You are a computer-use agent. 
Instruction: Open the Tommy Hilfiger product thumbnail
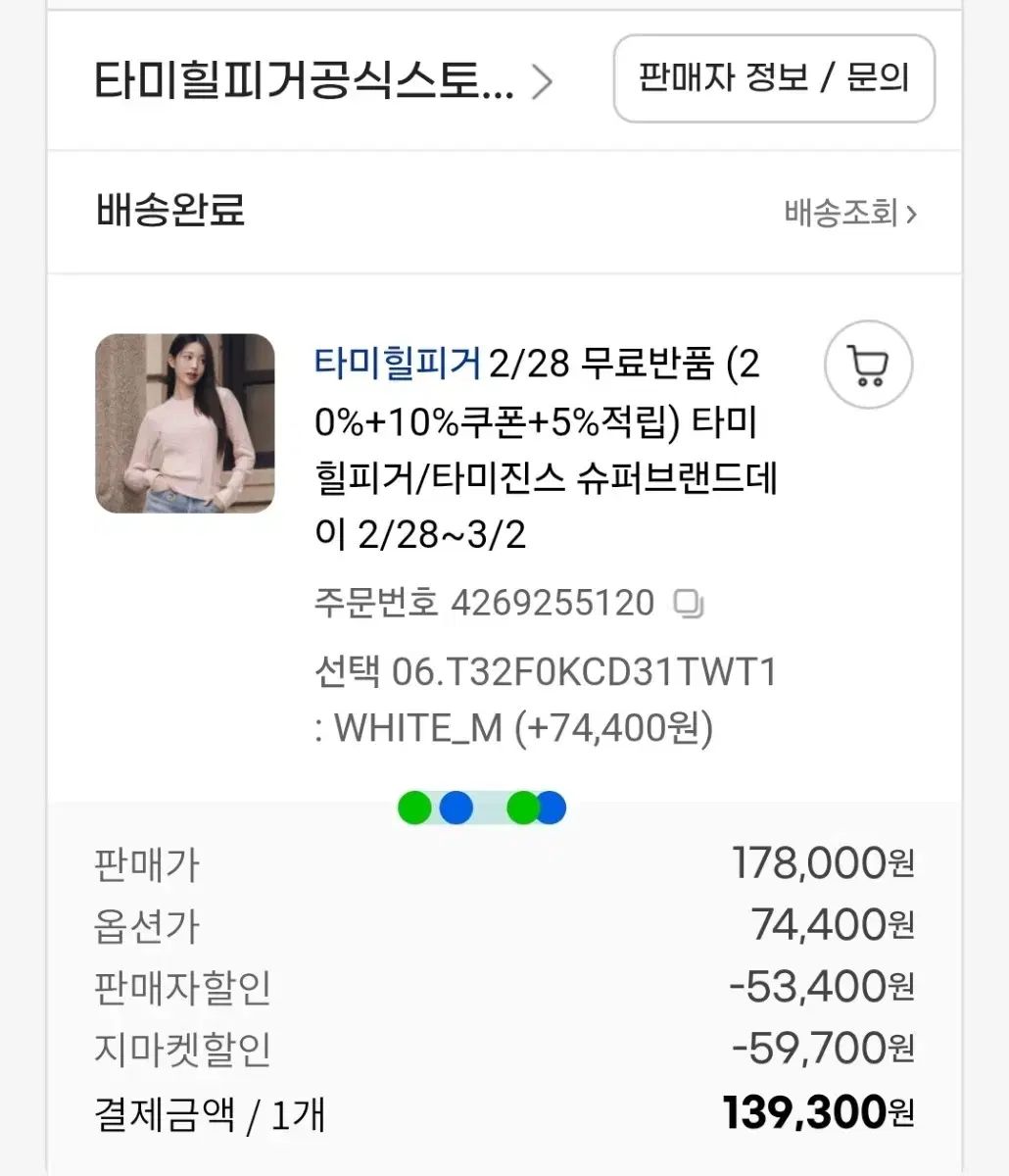point(185,423)
